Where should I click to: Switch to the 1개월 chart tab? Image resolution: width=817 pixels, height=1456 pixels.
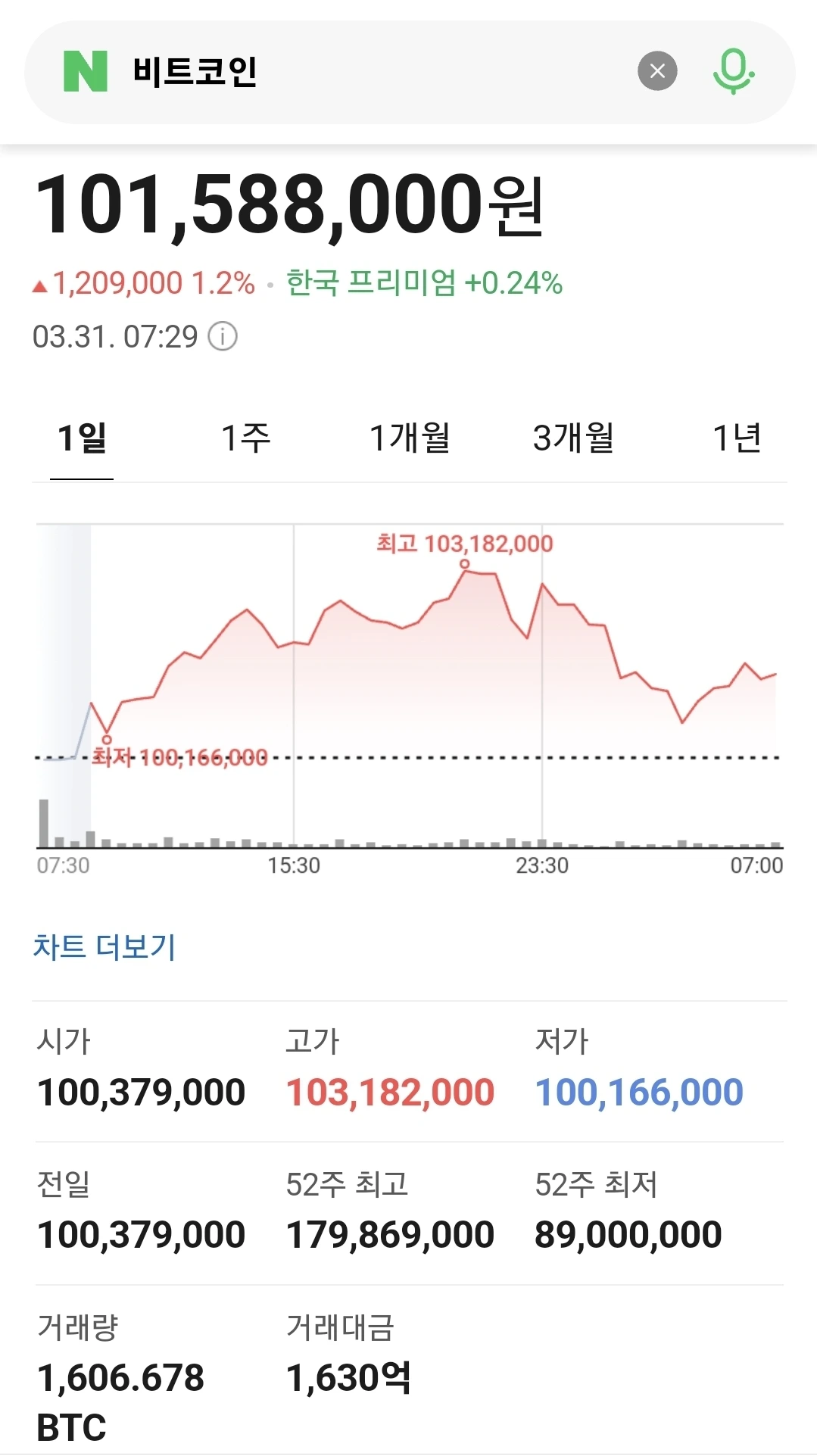click(x=410, y=438)
